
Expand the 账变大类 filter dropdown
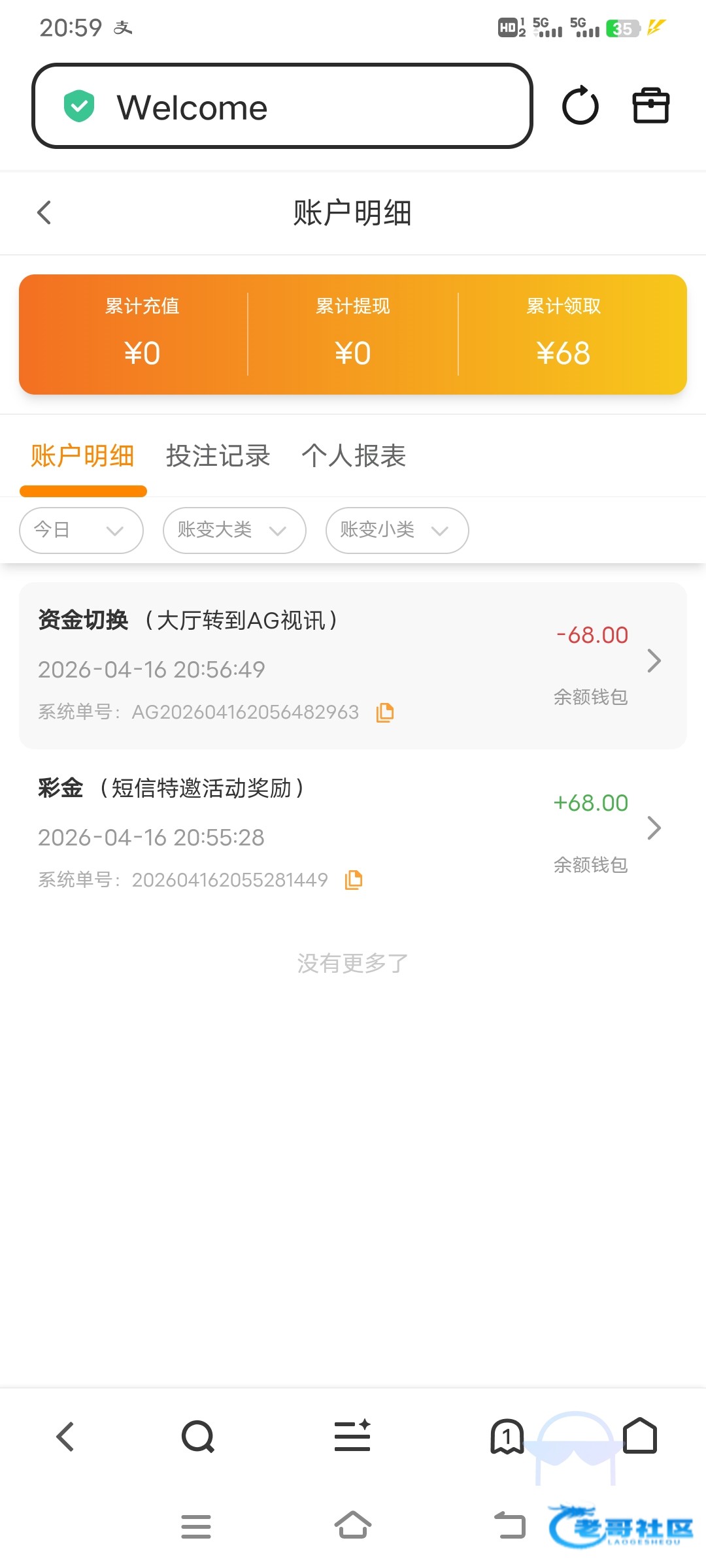pyautogui.click(x=234, y=530)
